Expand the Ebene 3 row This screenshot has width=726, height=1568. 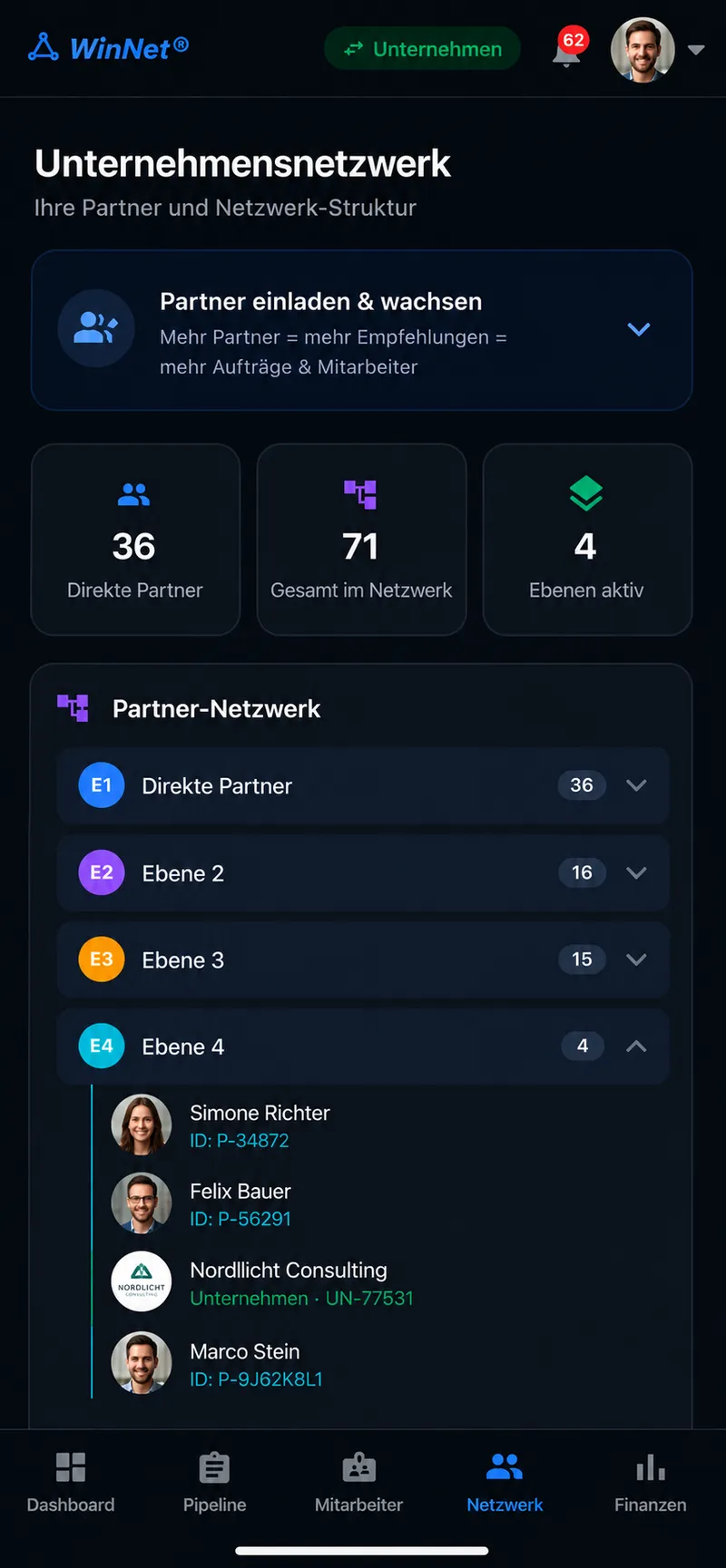tap(363, 959)
